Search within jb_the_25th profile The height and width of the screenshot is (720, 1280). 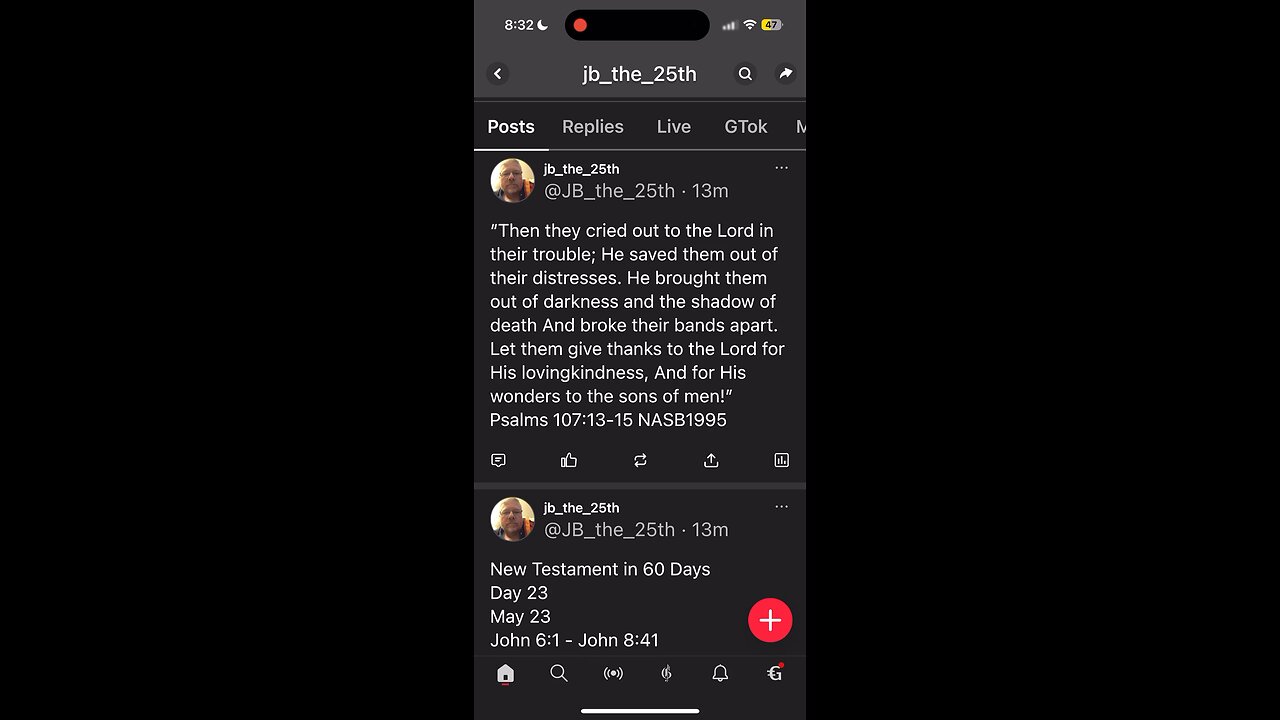pyautogui.click(x=745, y=74)
